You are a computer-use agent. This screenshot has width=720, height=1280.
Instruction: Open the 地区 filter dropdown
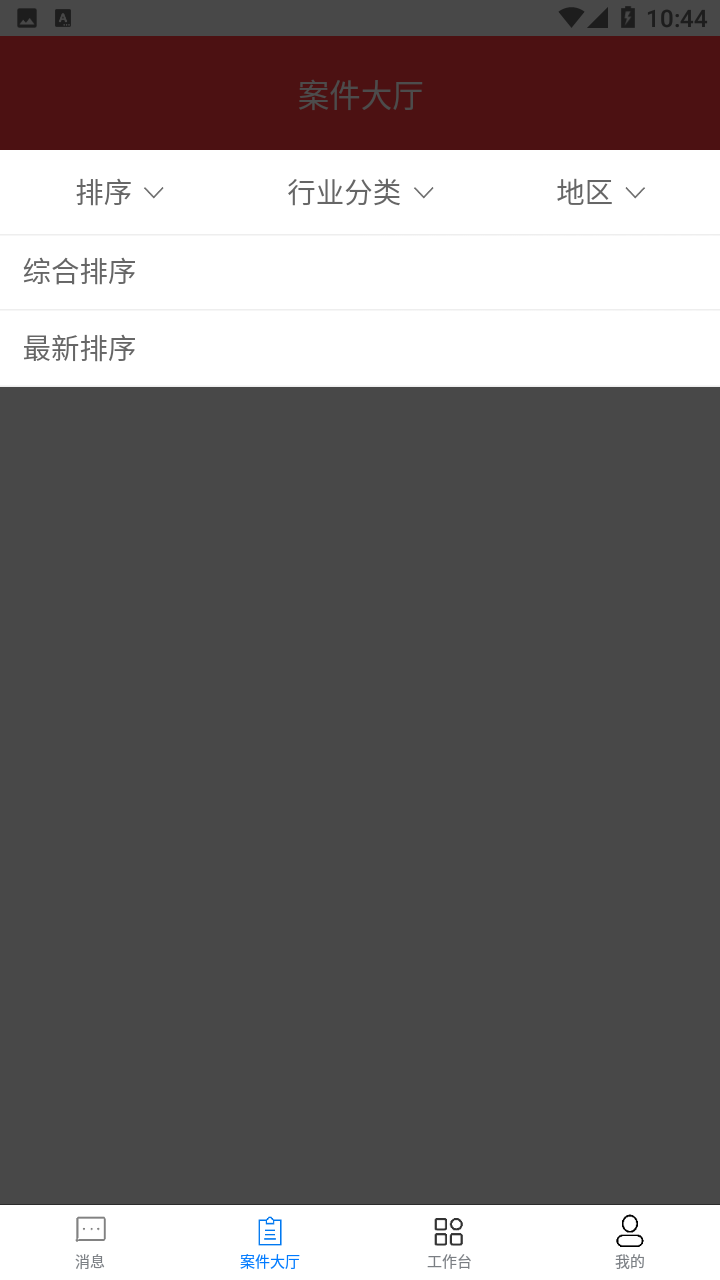coord(600,192)
